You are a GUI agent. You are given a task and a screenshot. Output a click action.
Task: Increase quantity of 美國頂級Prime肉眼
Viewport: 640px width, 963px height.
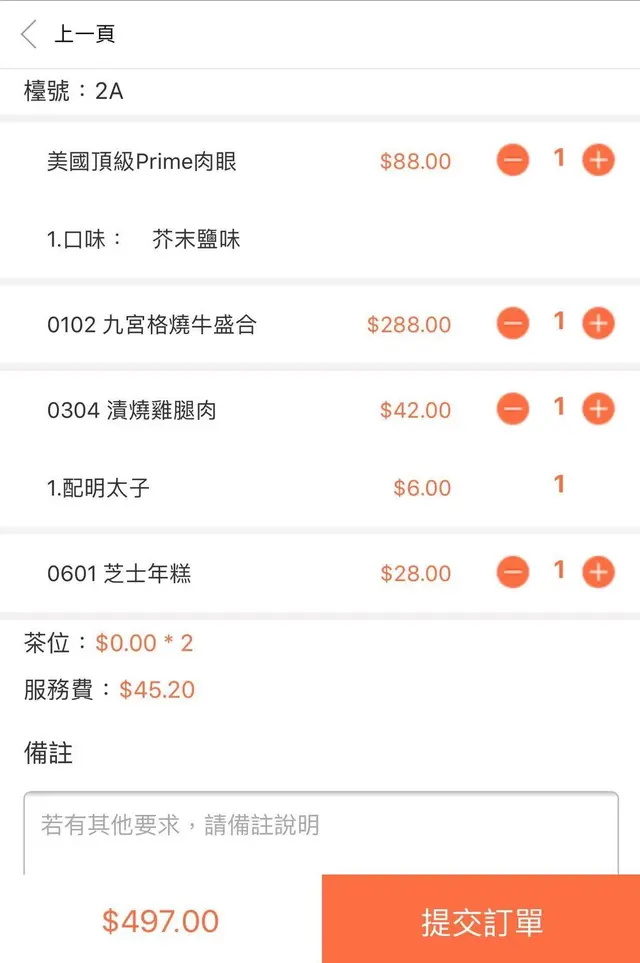(598, 160)
